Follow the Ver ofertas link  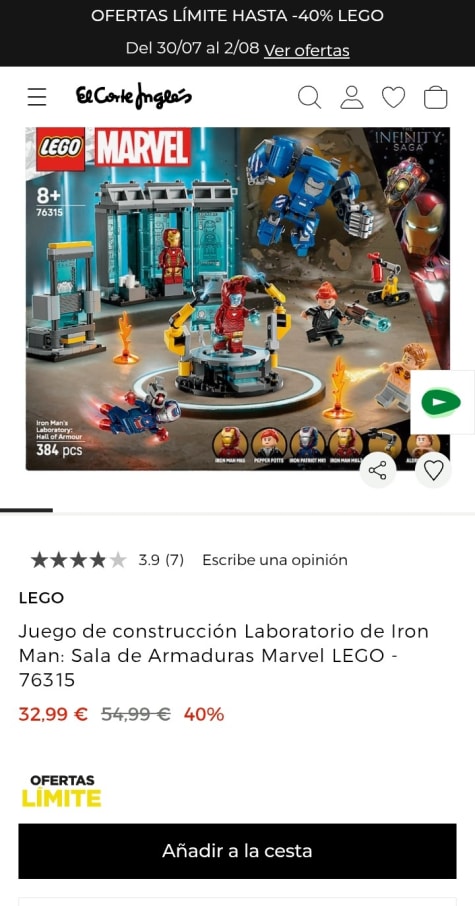[x=307, y=50]
